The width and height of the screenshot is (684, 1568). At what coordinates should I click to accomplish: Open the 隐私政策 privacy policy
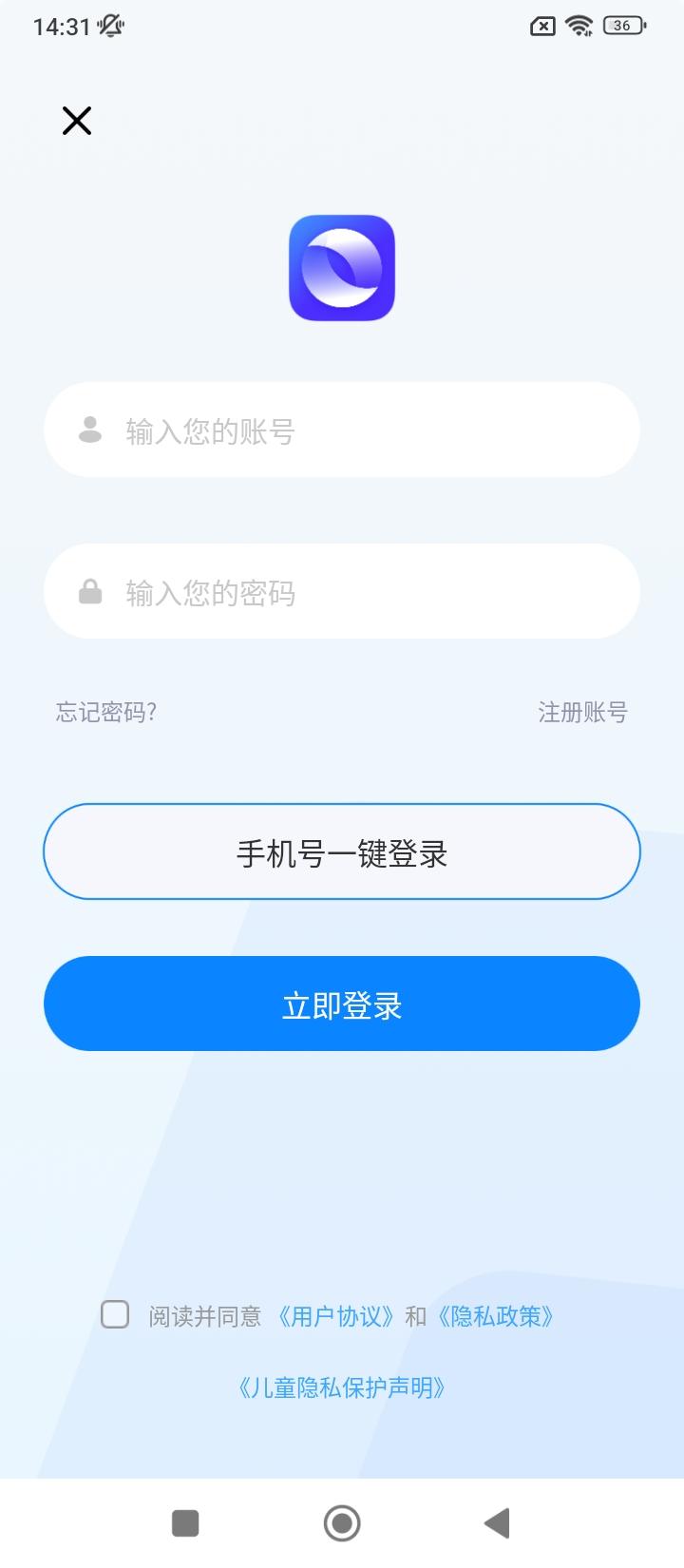coord(497,1315)
